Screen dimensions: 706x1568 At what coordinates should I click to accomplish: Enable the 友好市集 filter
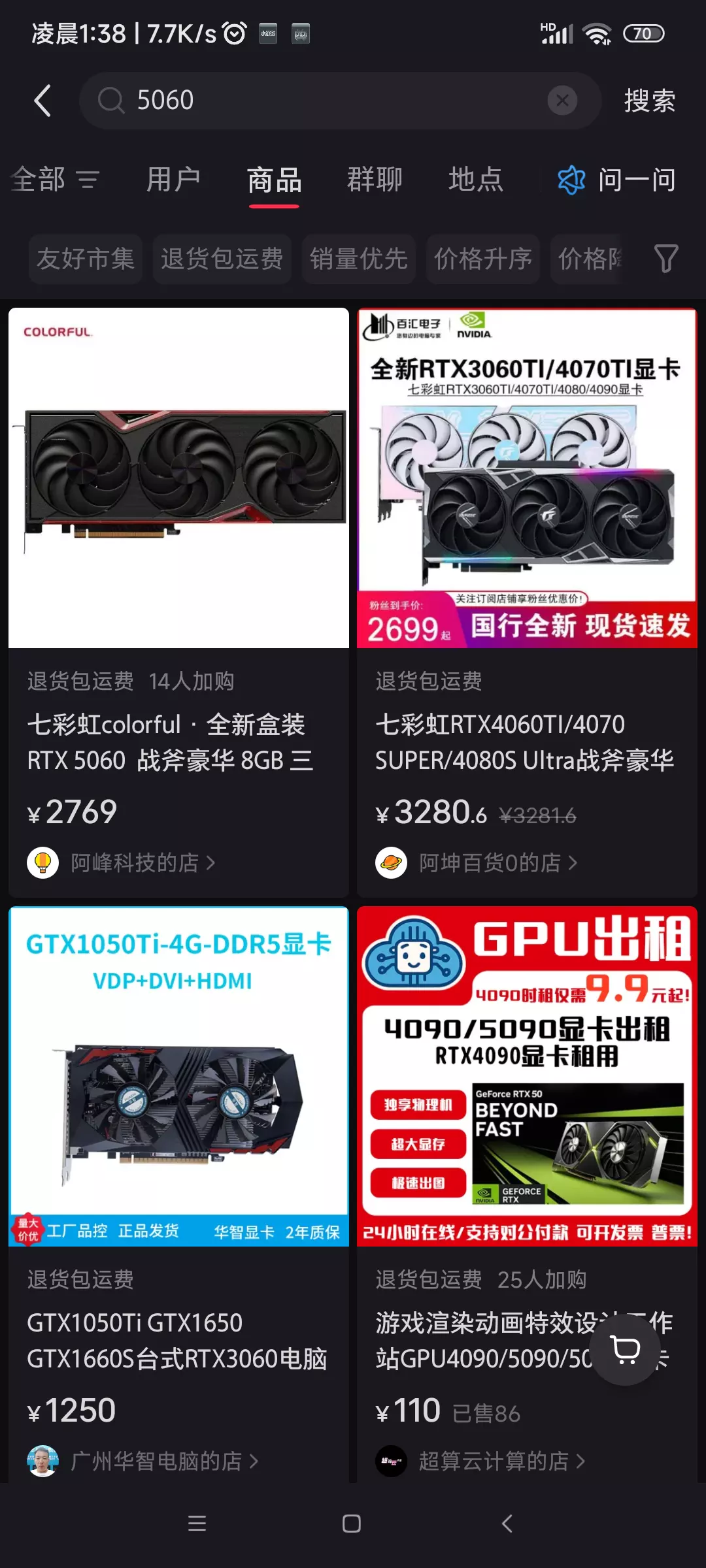point(85,259)
